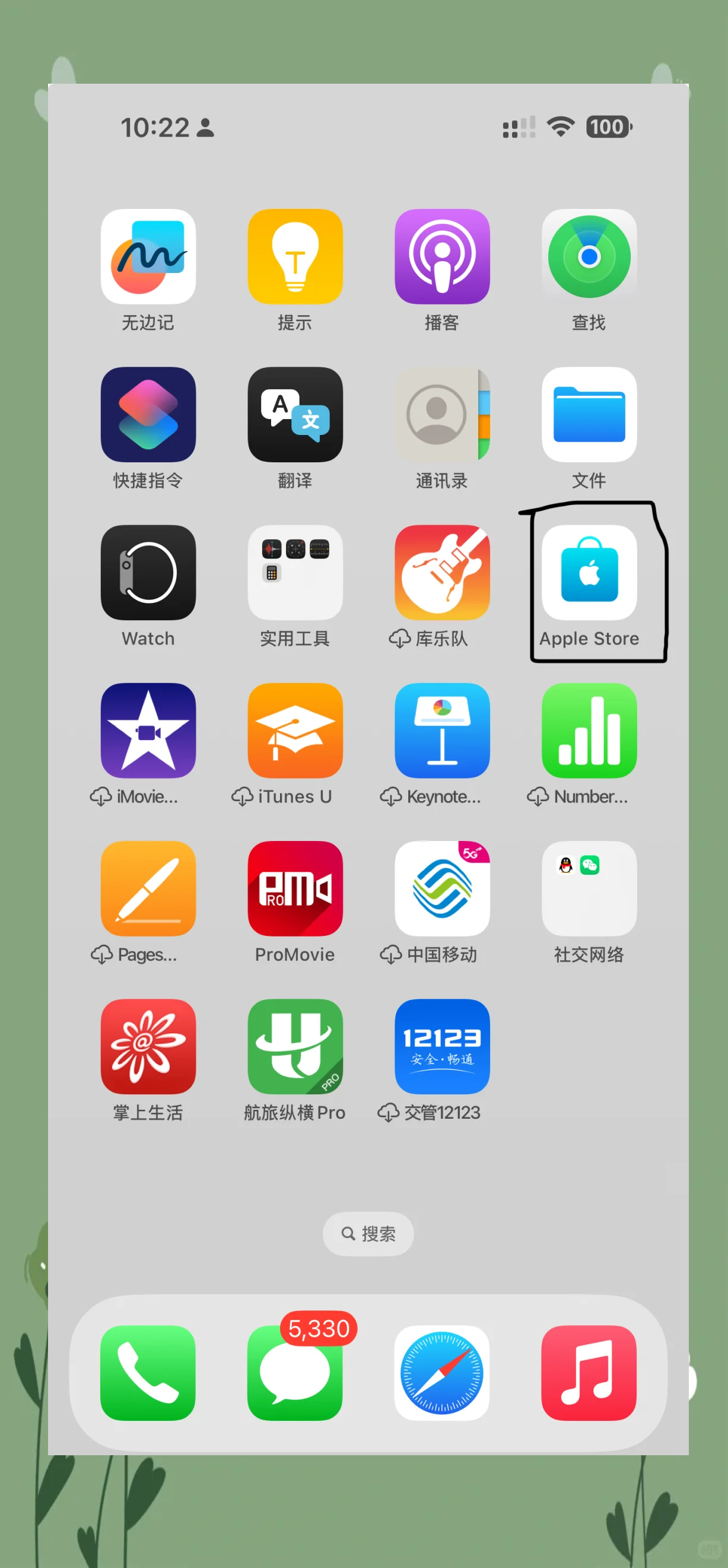Image resolution: width=728 pixels, height=1568 pixels.
Task: Start the 播客 (Podcasts) app
Action: 443,256
